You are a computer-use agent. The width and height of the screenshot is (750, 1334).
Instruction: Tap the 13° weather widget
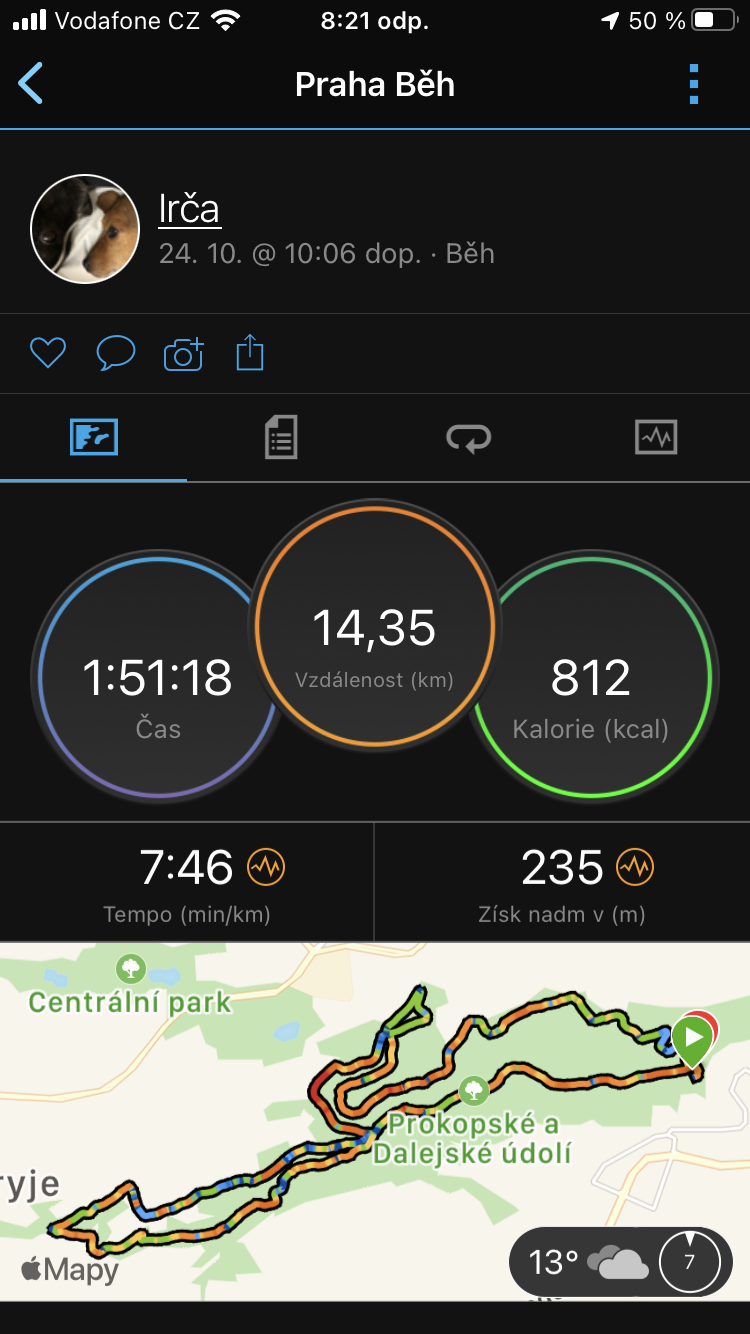(x=620, y=1262)
